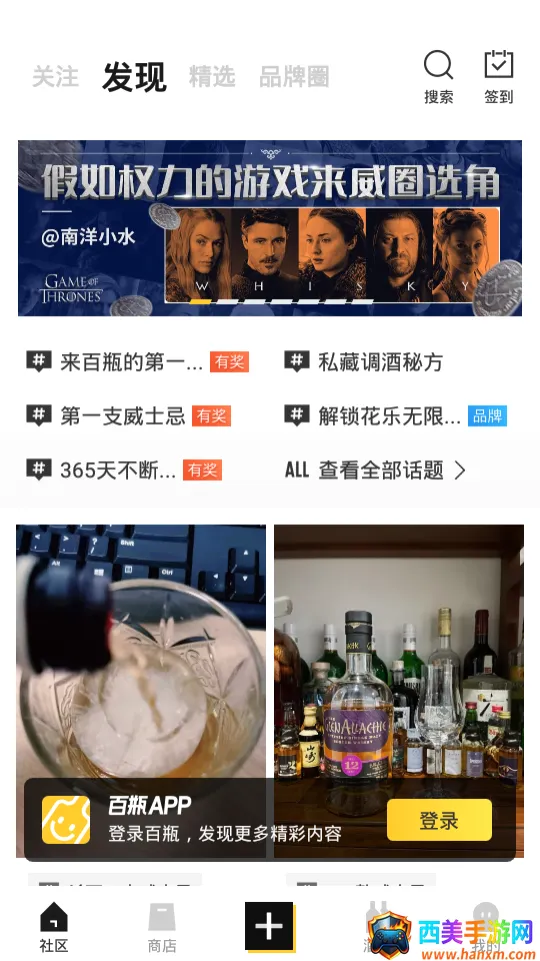Viewport: 540px width, 961px height.
Task: Create a post with the plus button
Action: pyautogui.click(x=270, y=927)
